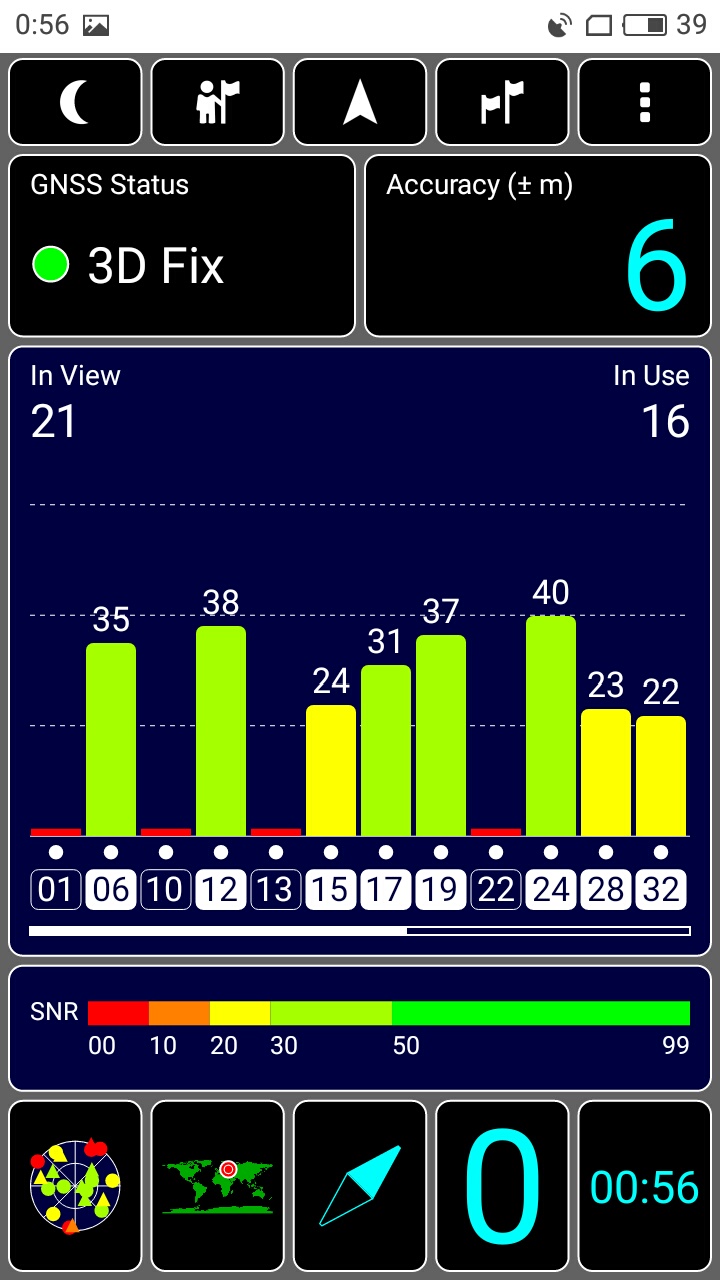Screen dimensions: 720x1280
Task: Open the time tile showing 00:56
Action: coord(644,1186)
